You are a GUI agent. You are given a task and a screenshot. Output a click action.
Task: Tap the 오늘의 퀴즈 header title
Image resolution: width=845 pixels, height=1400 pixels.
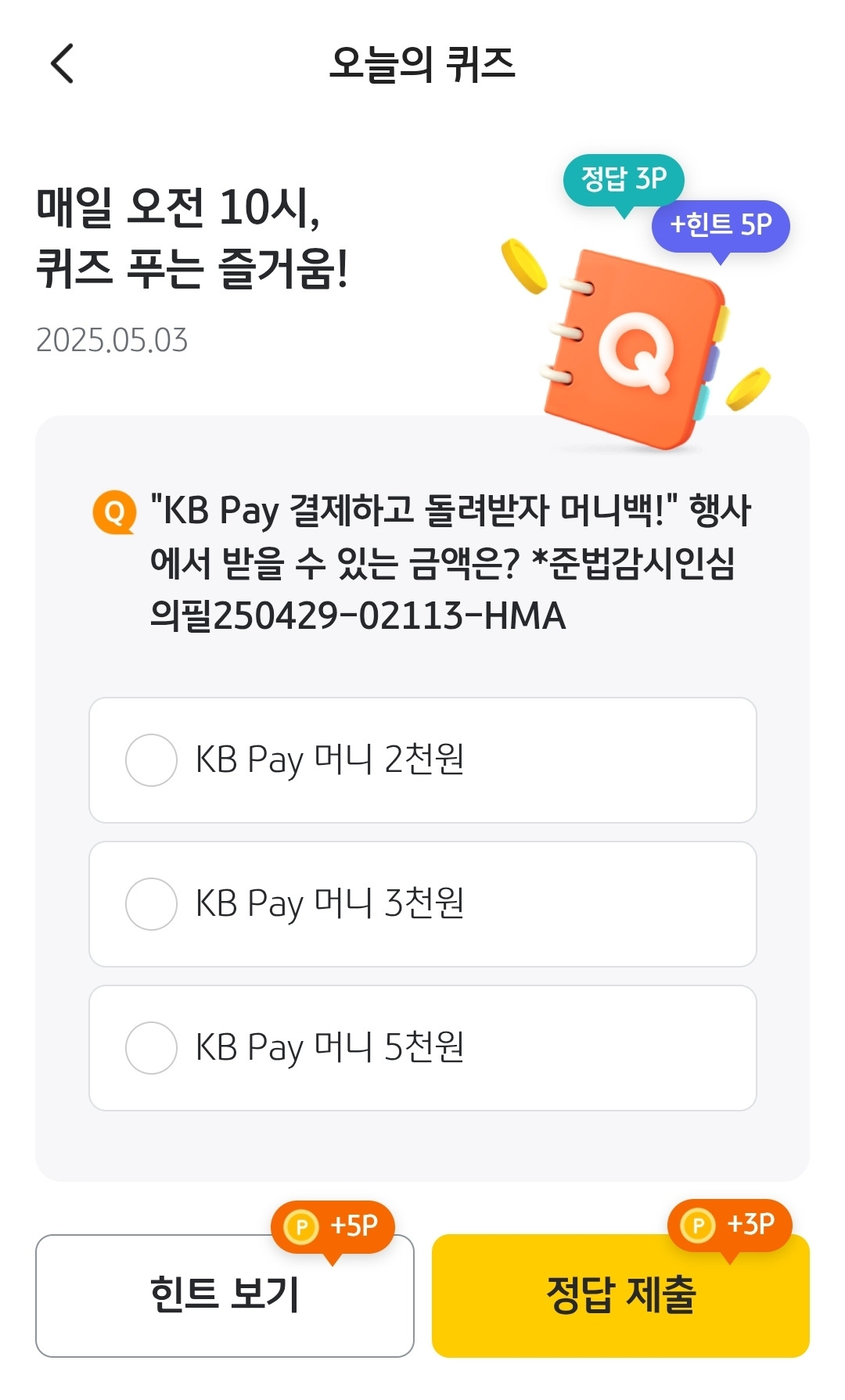coord(422,66)
